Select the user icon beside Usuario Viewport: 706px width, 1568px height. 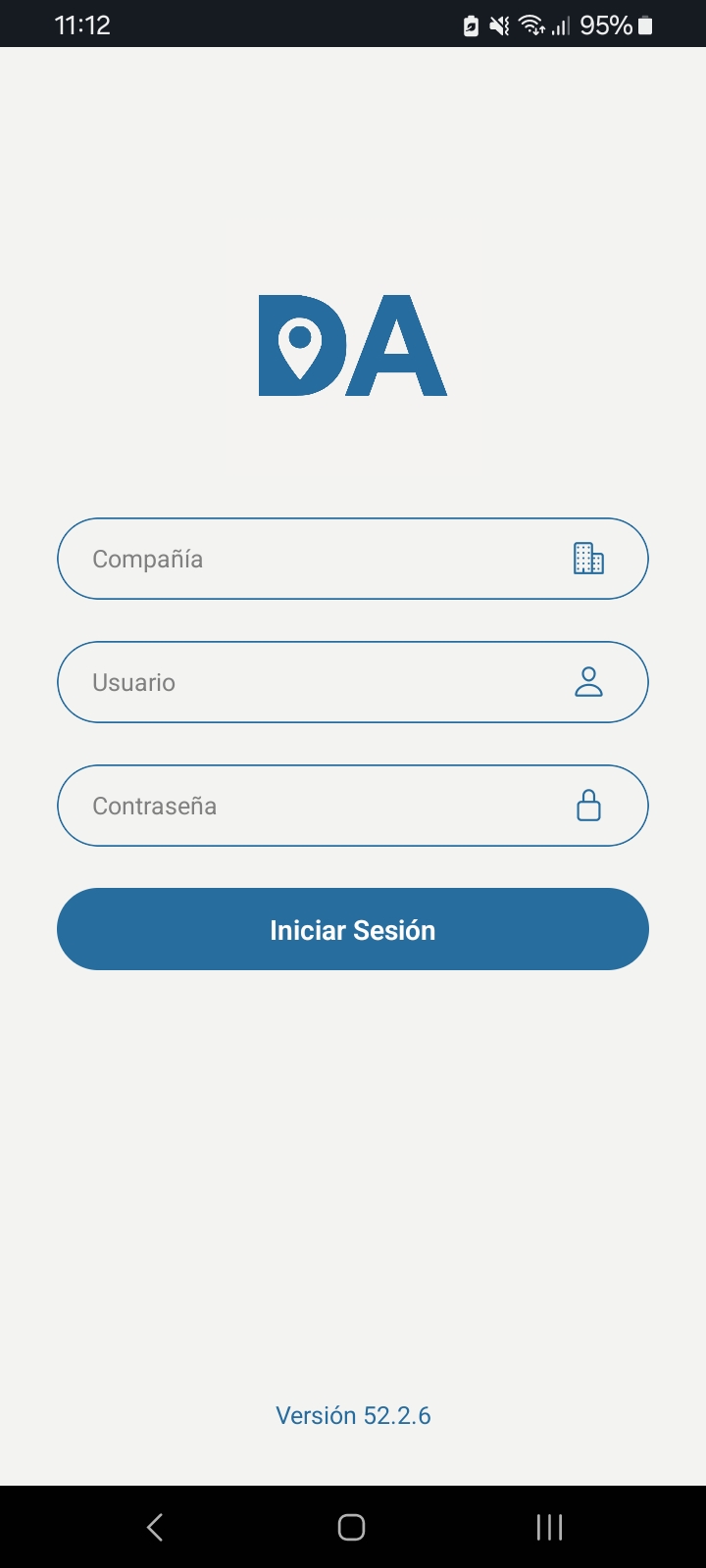[589, 682]
